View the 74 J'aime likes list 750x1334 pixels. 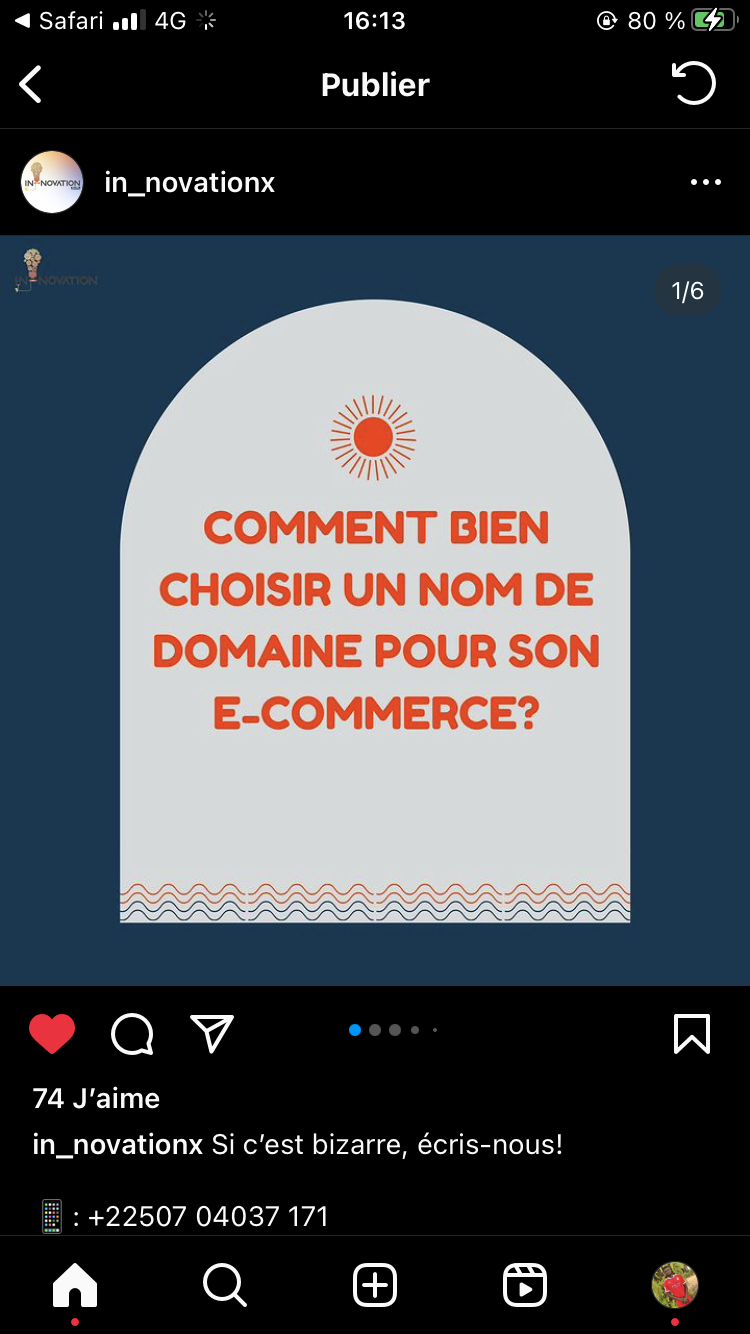pyautogui.click(x=96, y=1098)
